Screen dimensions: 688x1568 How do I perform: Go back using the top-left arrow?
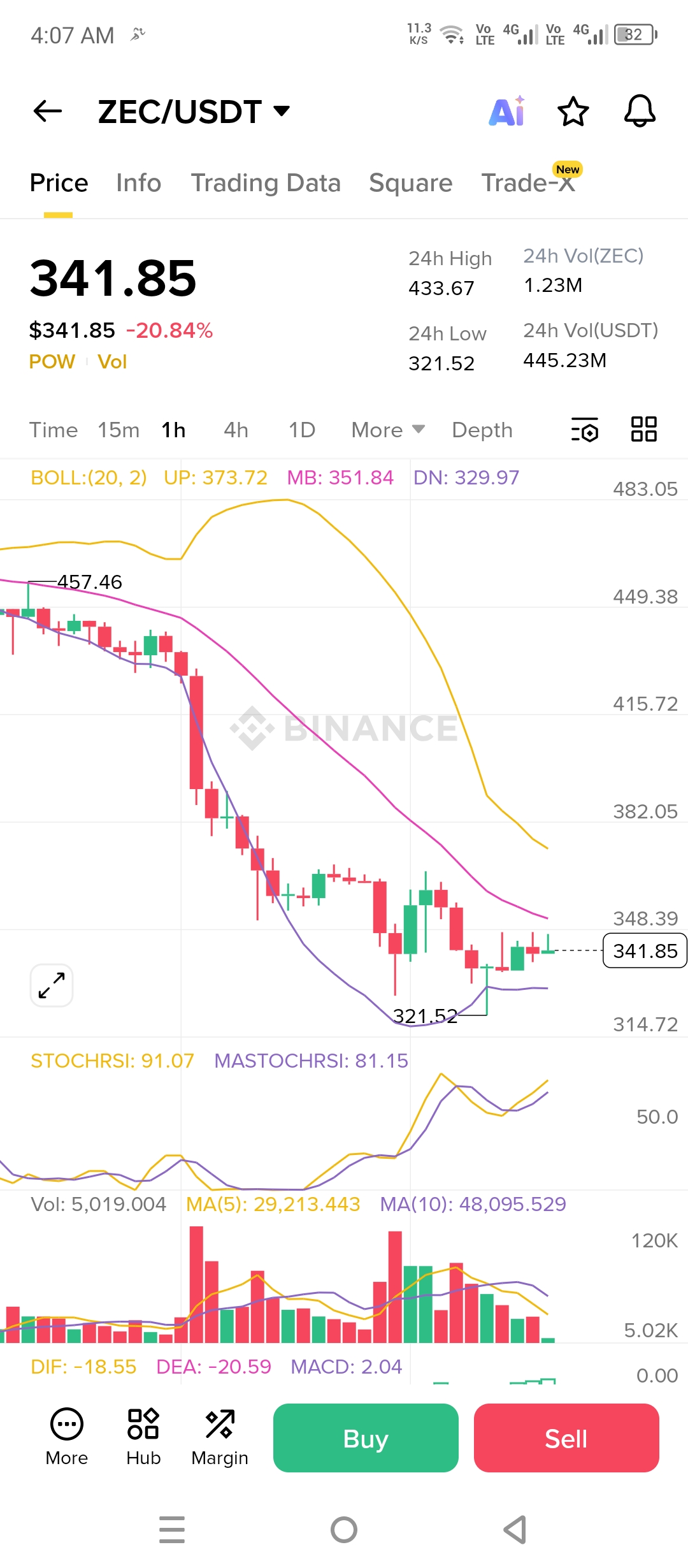click(x=48, y=111)
